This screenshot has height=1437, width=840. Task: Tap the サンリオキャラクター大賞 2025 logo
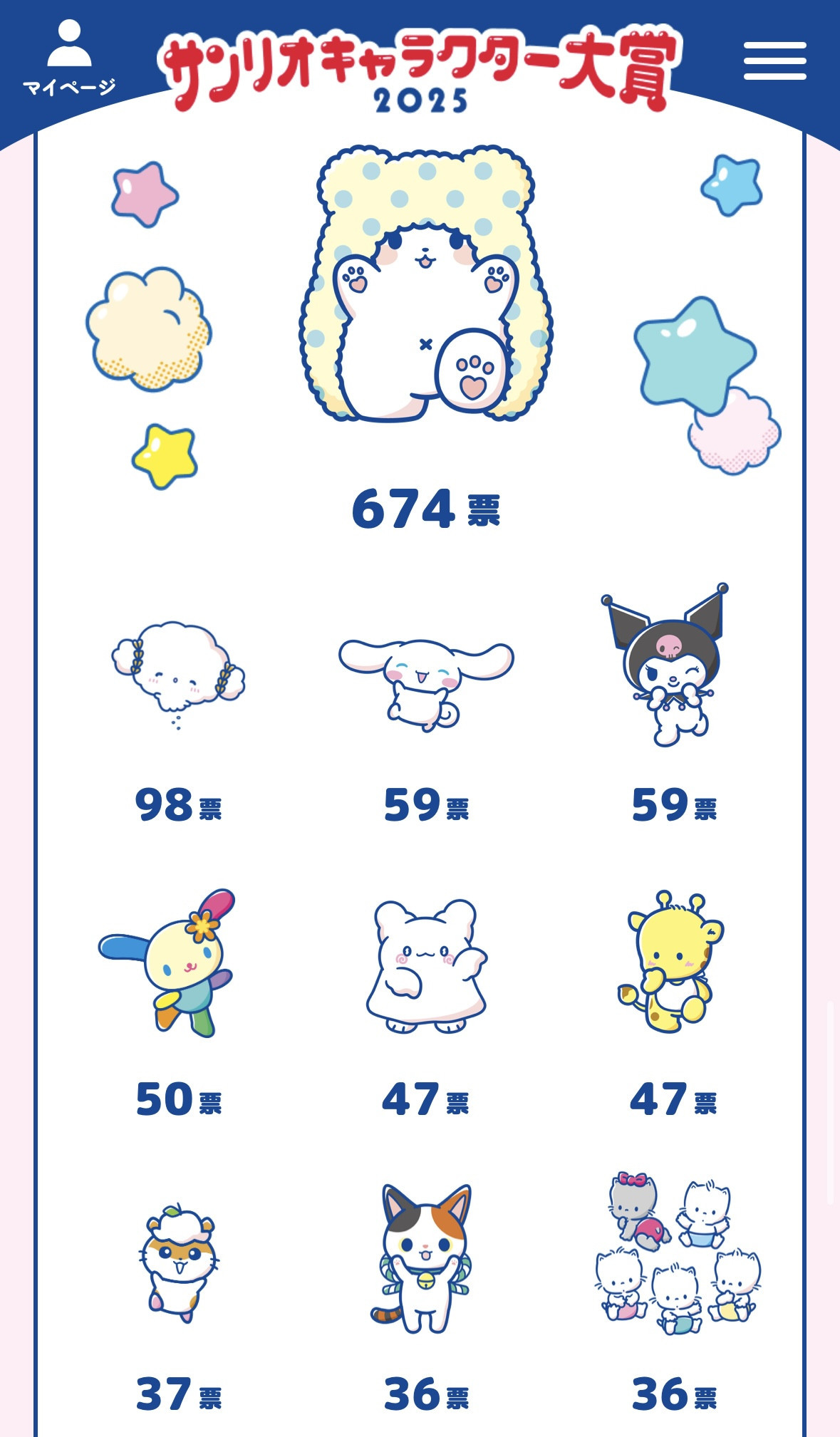pyautogui.click(x=420, y=70)
